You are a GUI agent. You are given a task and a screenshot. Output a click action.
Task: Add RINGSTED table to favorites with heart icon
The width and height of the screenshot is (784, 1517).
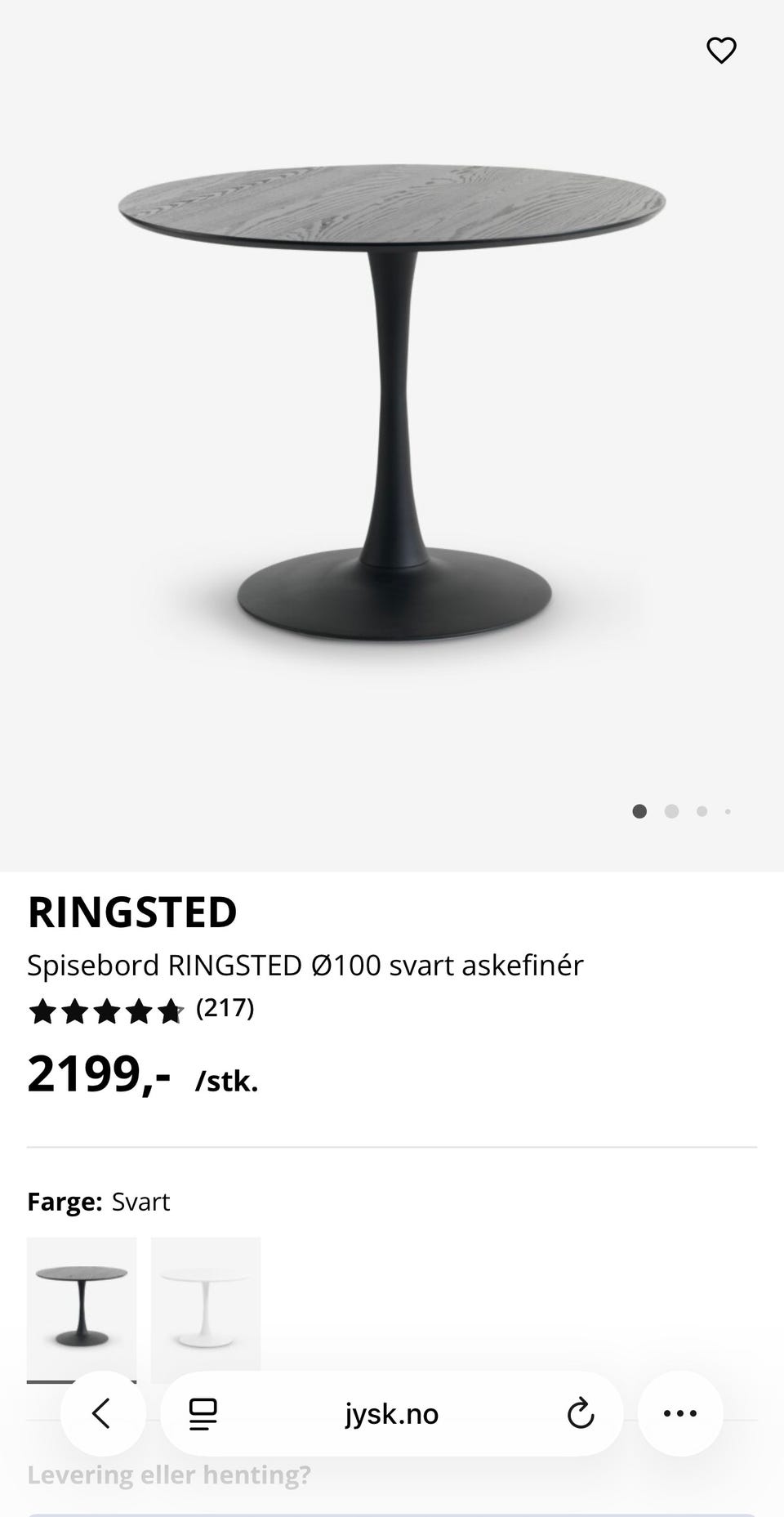coord(721,51)
